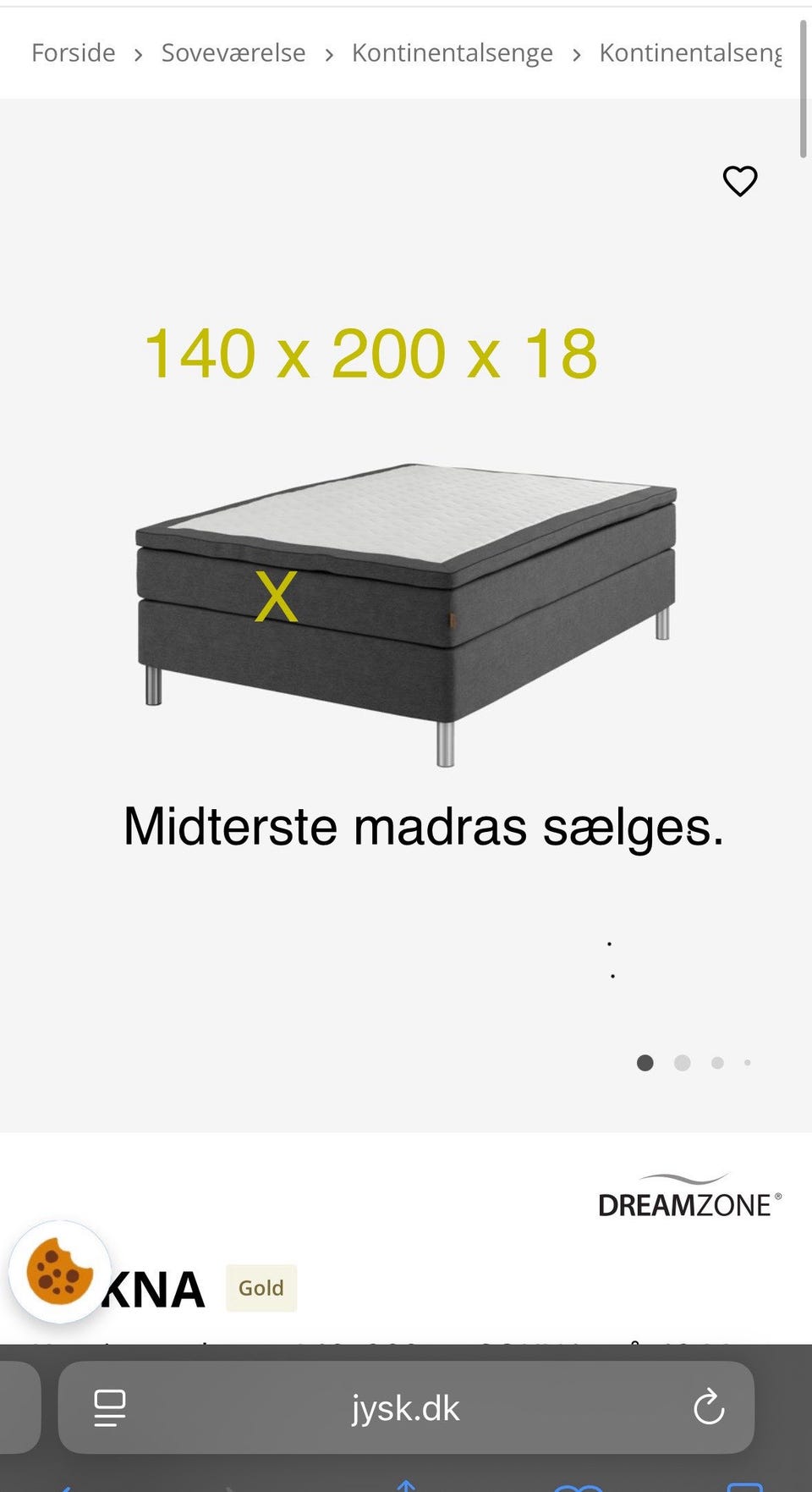Click the chevron after Soveværelse
The width and height of the screenshot is (812, 1492).
point(329,52)
